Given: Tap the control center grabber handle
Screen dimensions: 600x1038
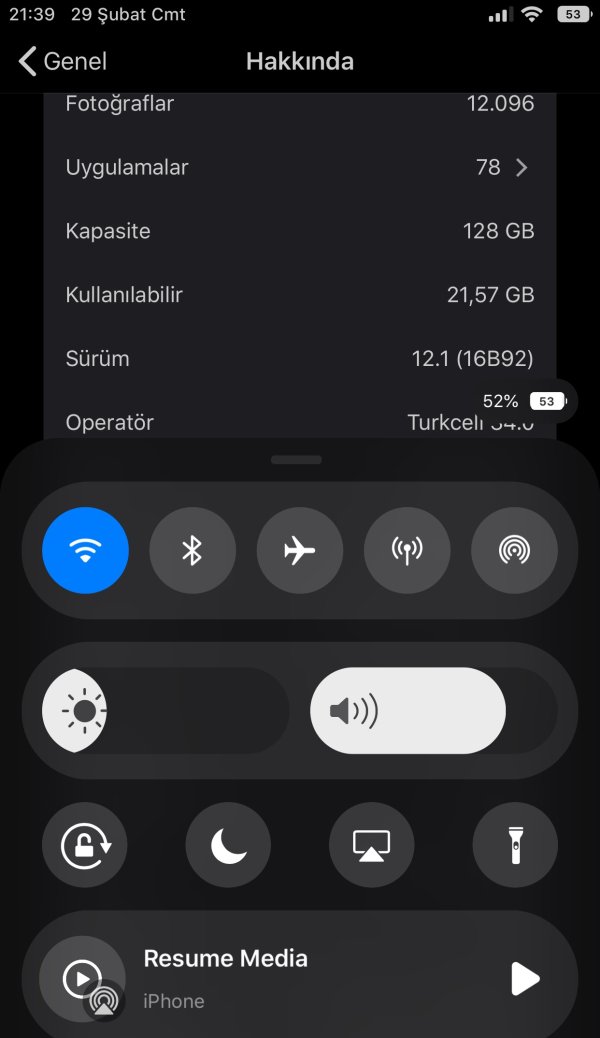Looking at the screenshot, I should click(x=296, y=460).
